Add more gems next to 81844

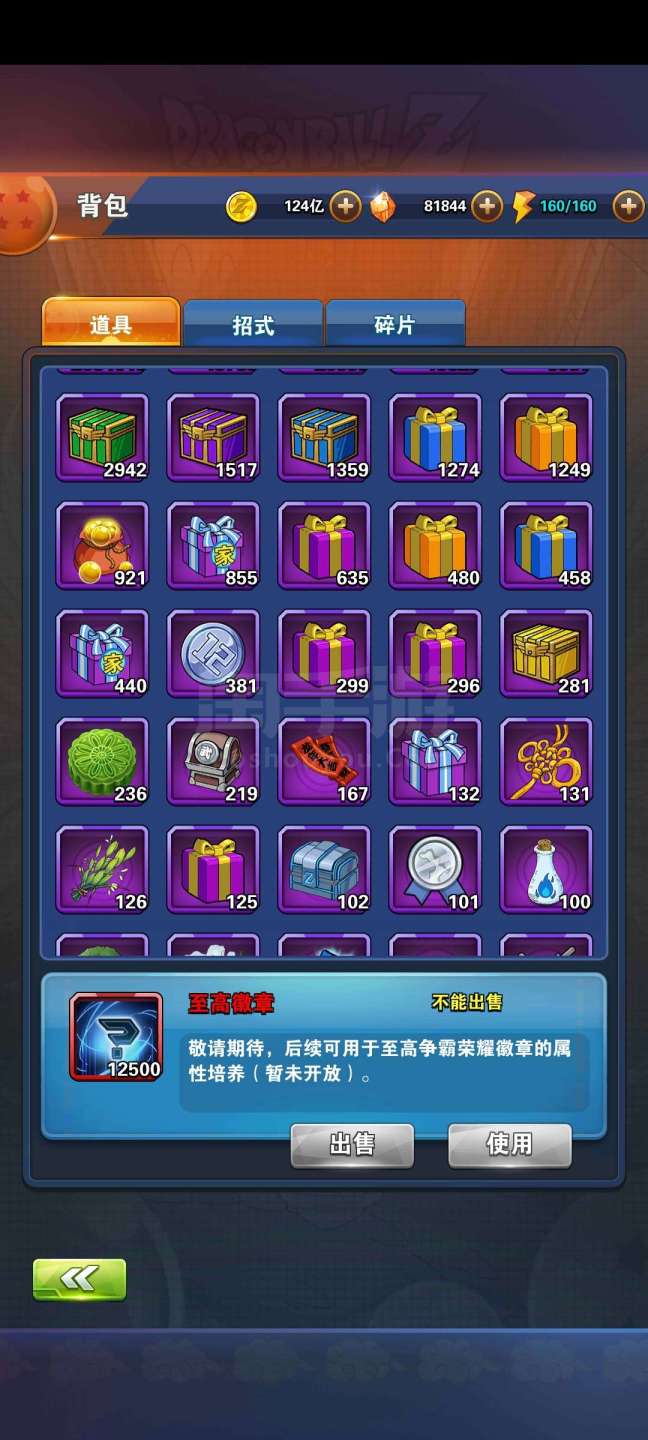486,206
